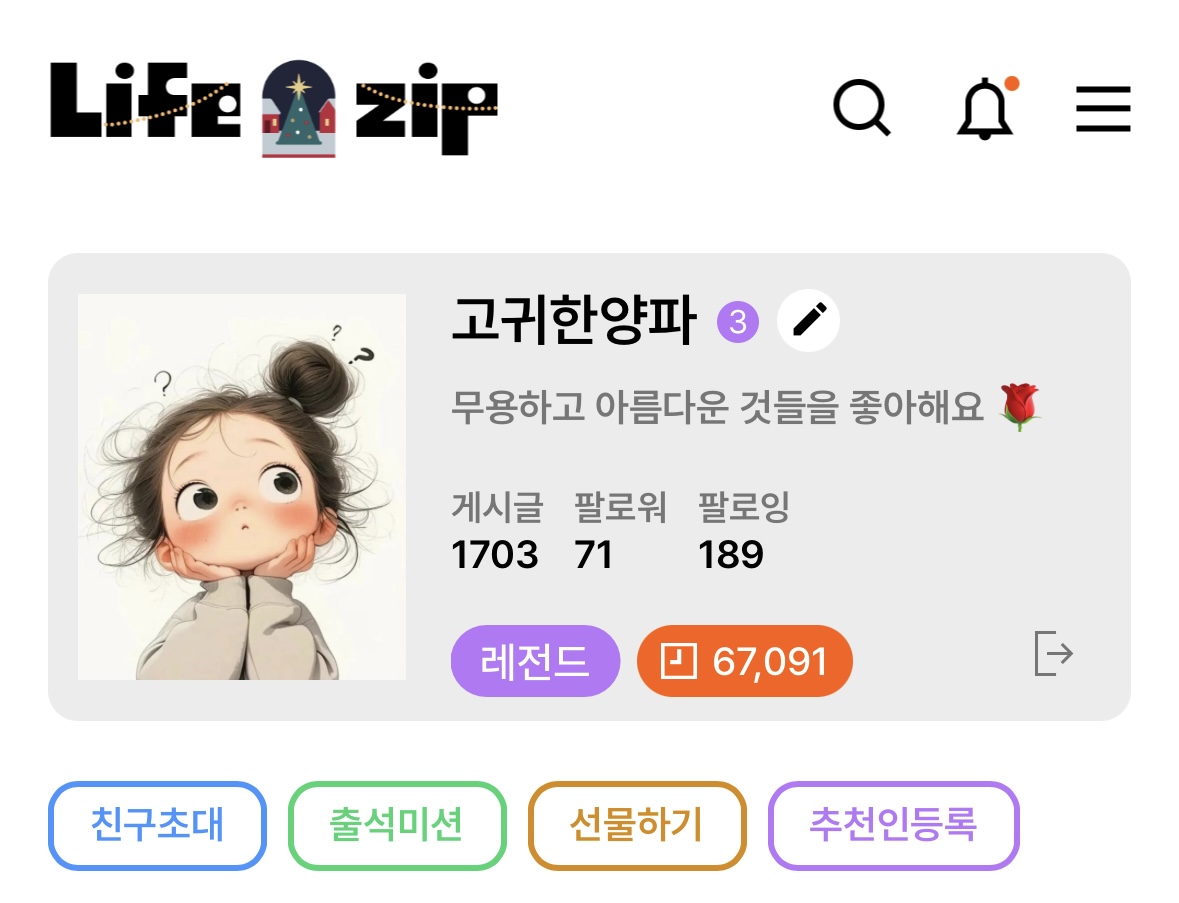This screenshot has height=903, width=1179.
Task: Open 추천인등록 referral registration
Action: tap(893, 826)
